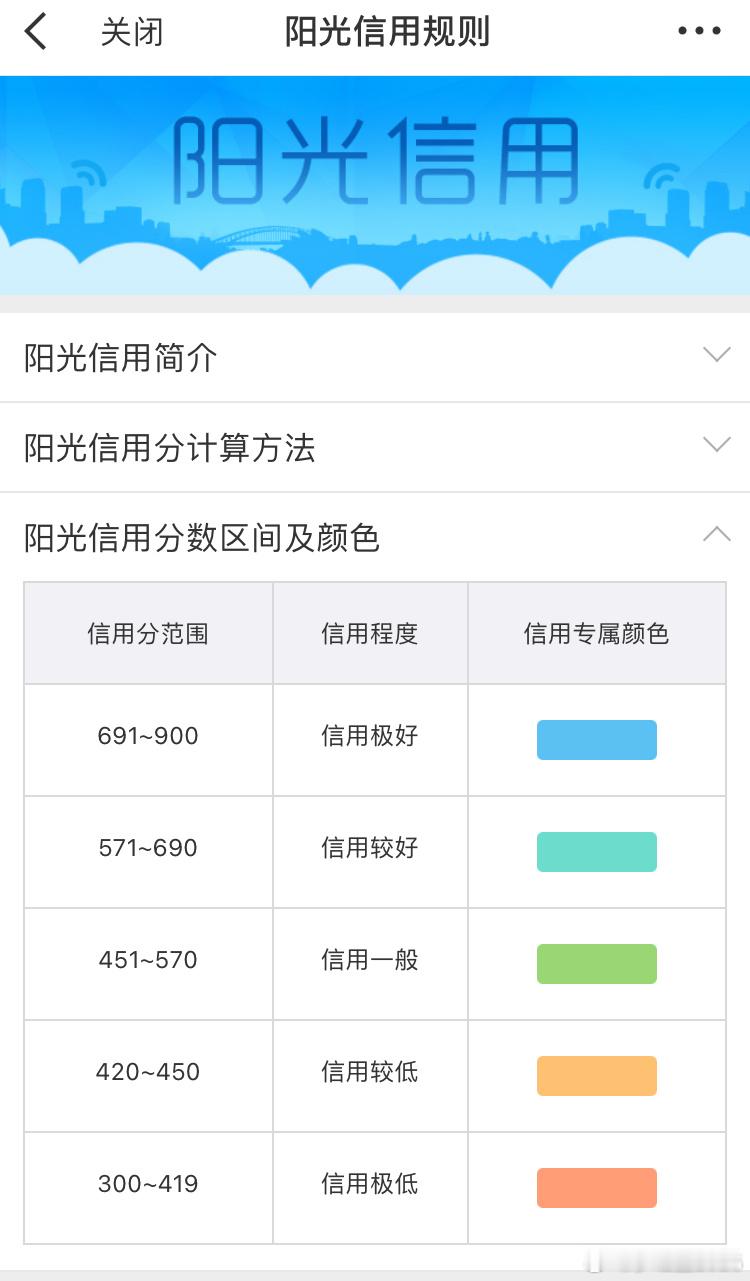Tap the 信用极好 blue credit color icon
Viewport: 750px width, 1281px height.
click(596, 740)
